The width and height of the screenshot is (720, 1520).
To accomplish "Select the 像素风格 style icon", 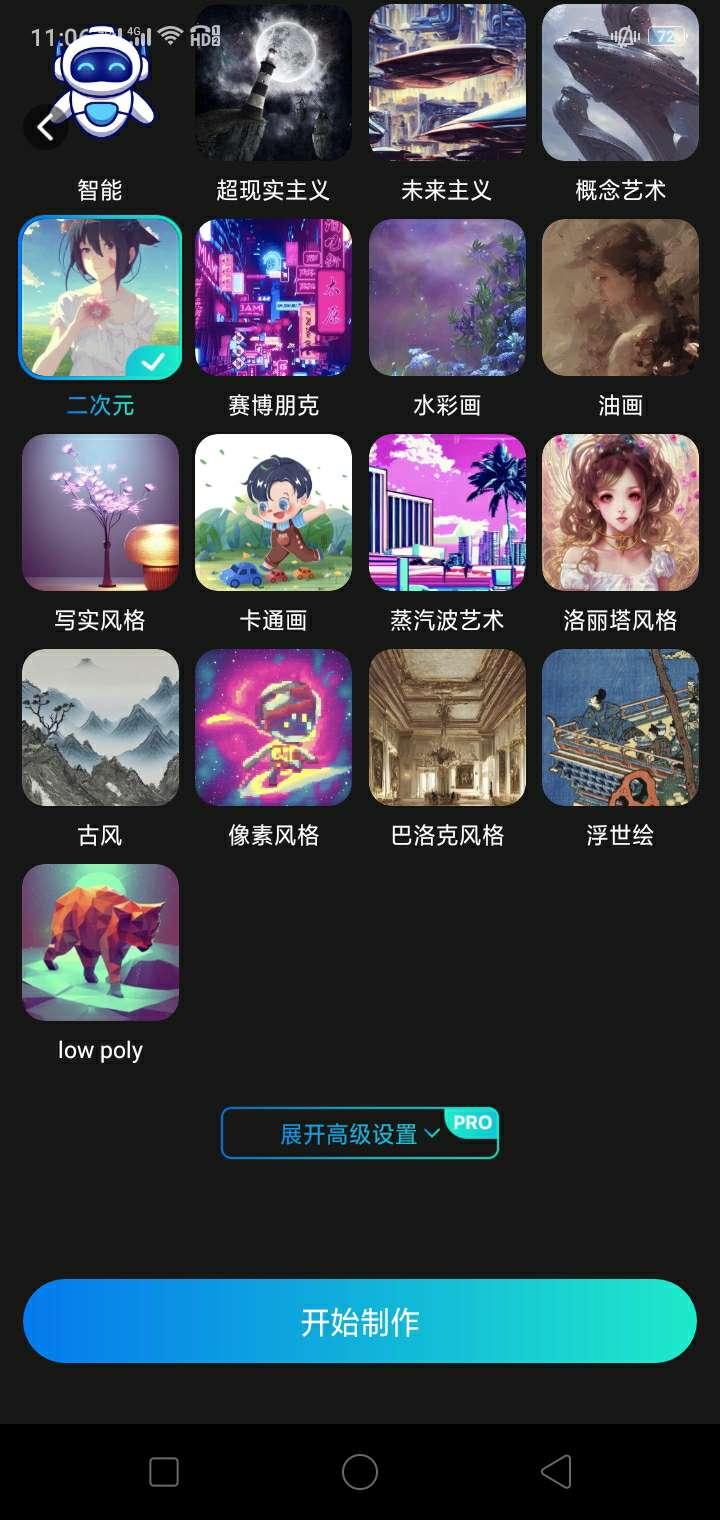I will (x=273, y=727).
